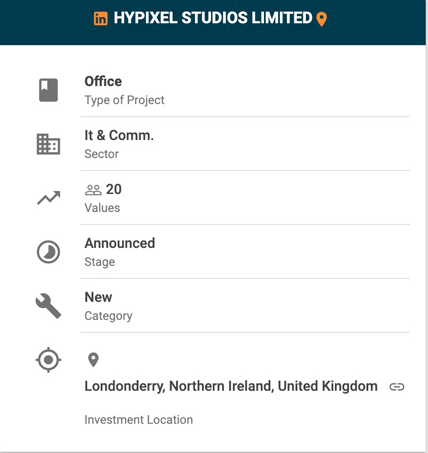Image resolution: width=428 pixels, height=453 pixels.
Task: Tap the orange location pin in header
Action: [x=321, y=19]
